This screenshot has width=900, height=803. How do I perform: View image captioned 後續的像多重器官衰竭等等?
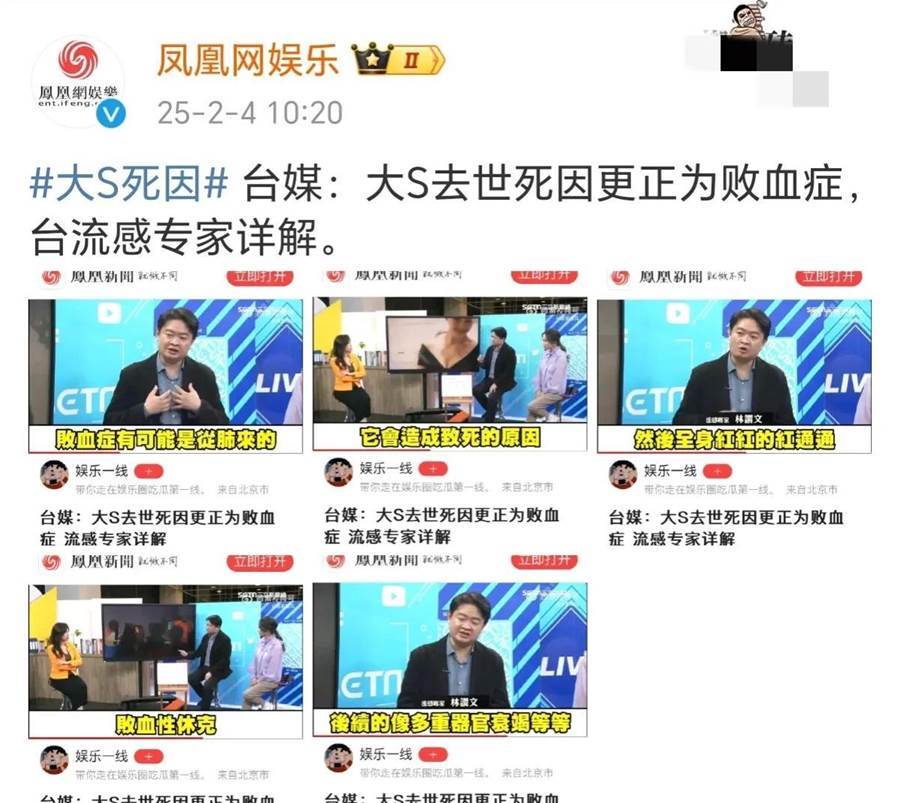(x=450, y=658)
